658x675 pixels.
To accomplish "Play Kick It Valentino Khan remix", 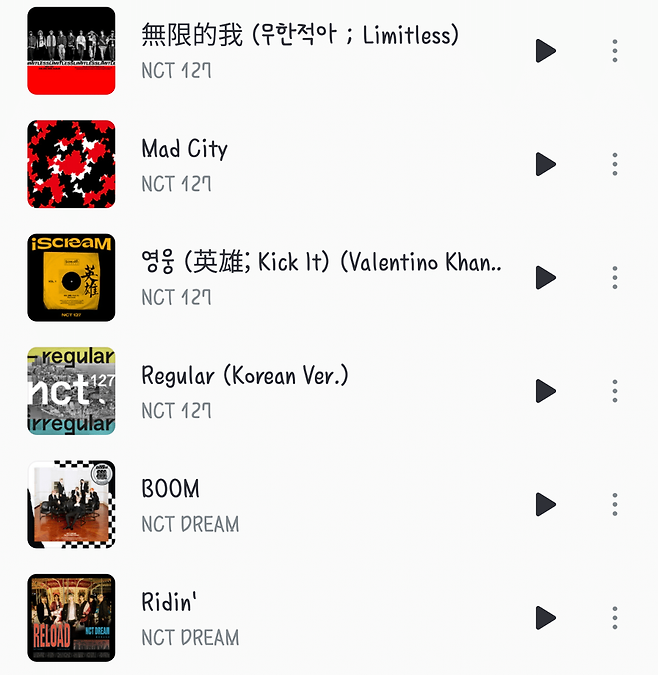I will point(545,277).
